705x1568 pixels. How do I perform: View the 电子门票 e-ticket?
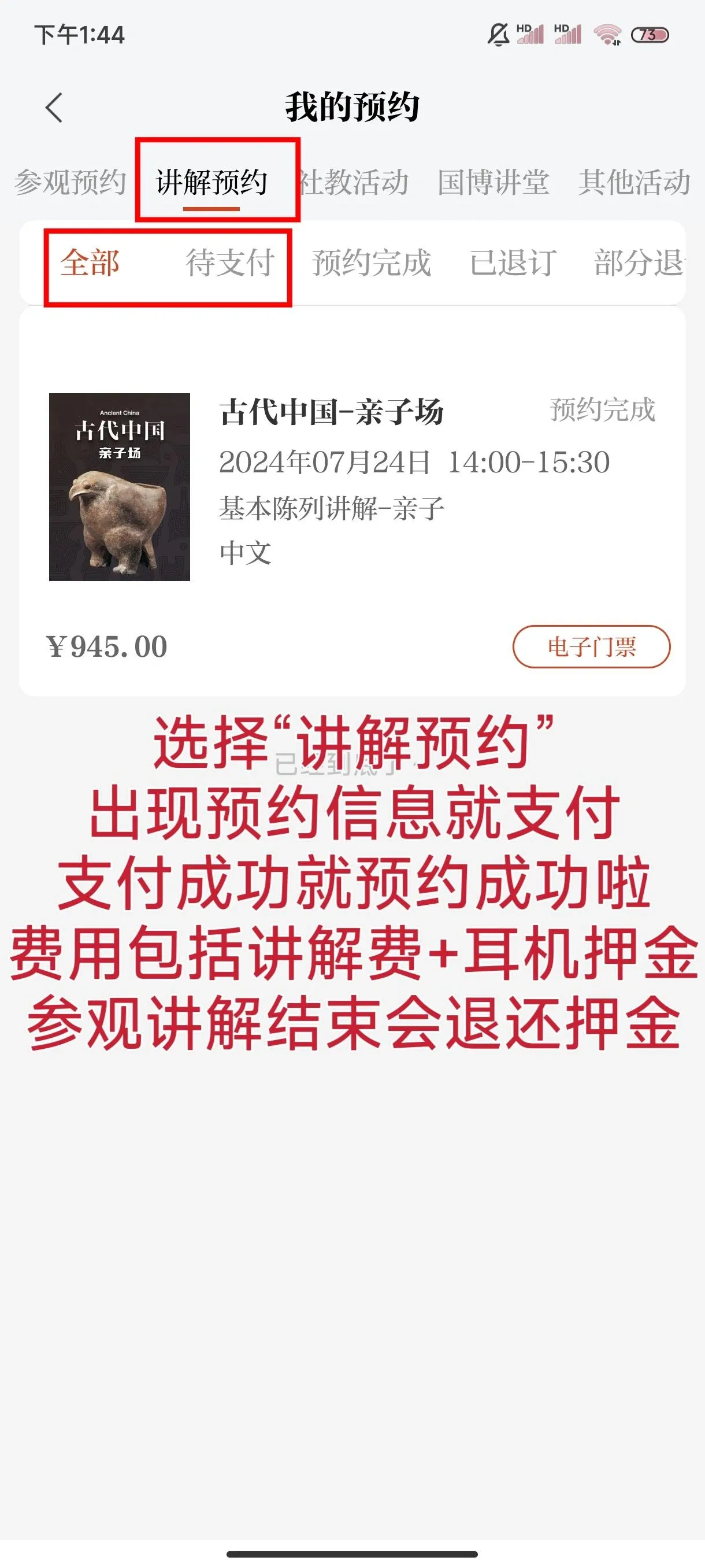click(x=591, y=646)
